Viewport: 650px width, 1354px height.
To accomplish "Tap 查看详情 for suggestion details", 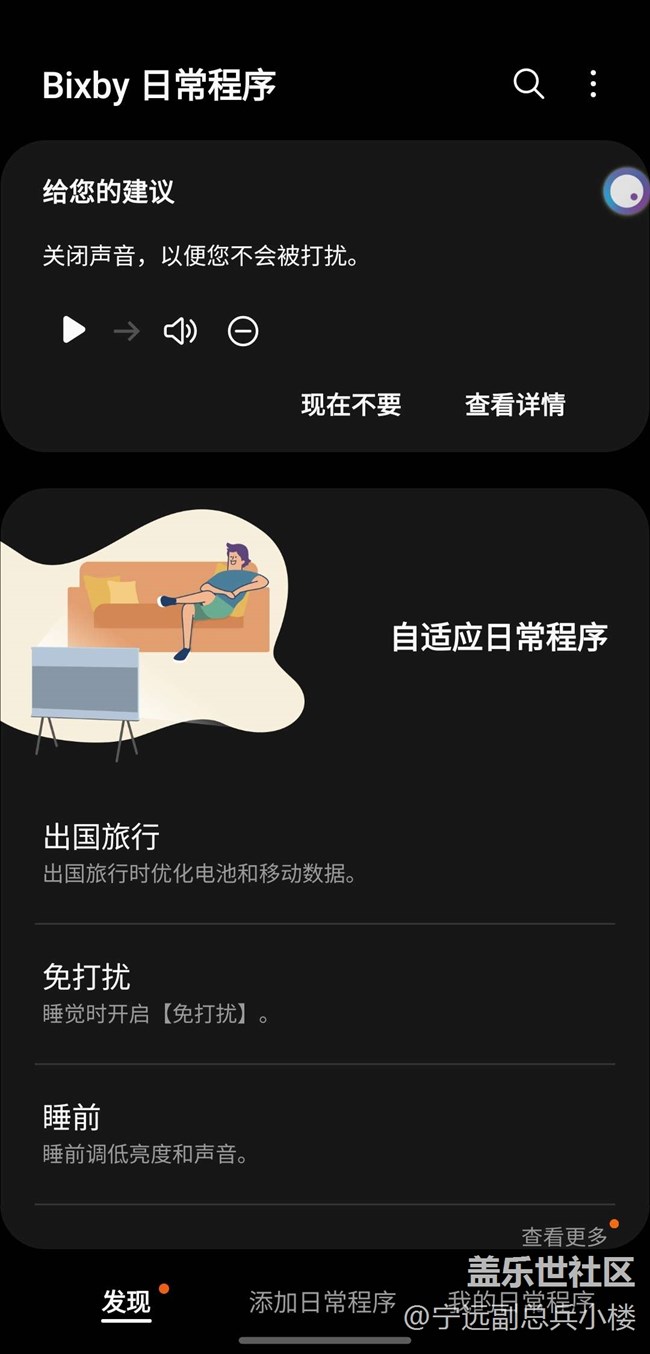I will pyautogui.click(x=515, y=404).
